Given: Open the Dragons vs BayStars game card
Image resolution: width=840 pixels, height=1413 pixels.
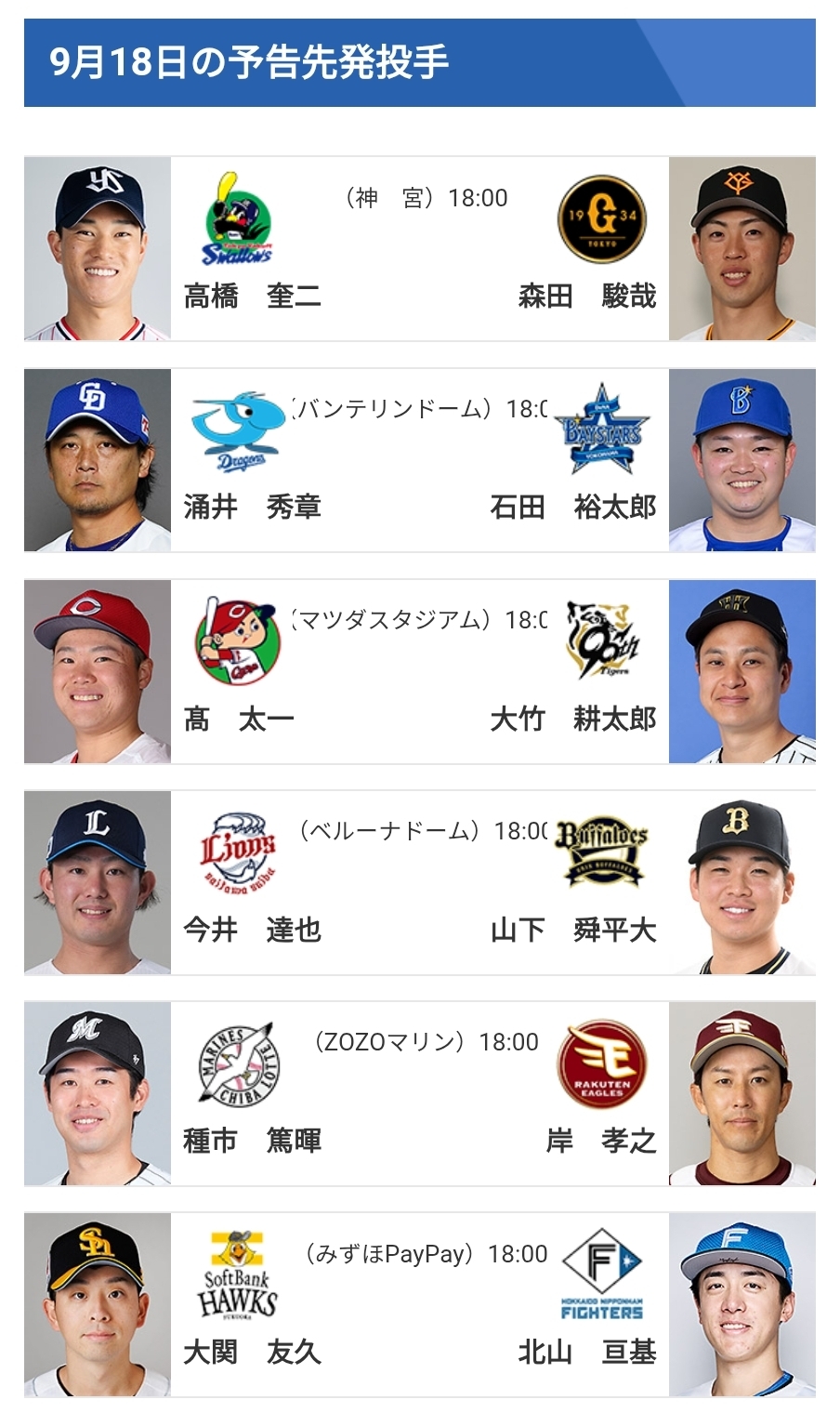Looking at the screenshot, I should click(420, 460).
